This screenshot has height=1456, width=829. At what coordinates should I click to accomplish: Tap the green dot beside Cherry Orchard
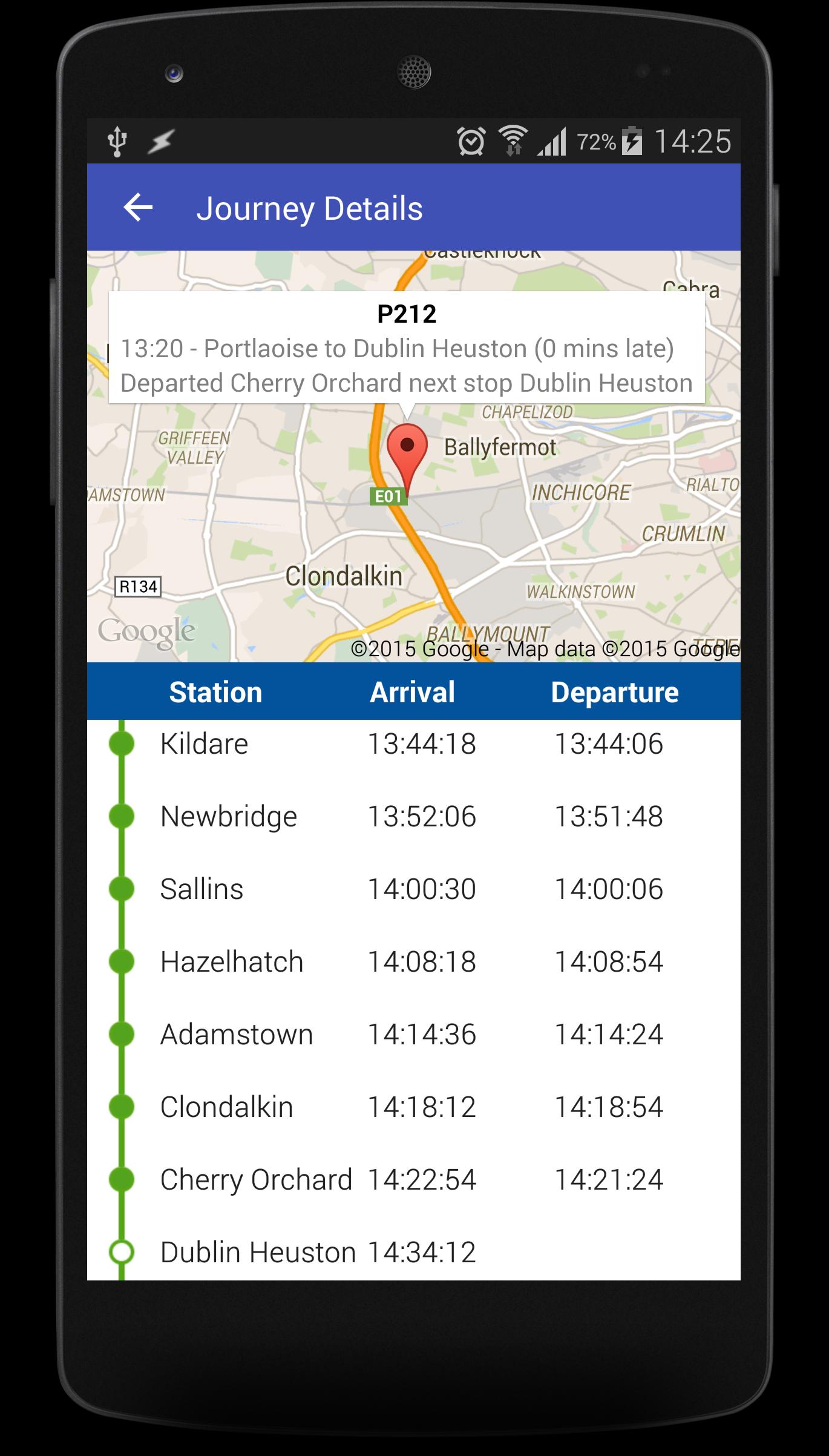point(122,1179)
